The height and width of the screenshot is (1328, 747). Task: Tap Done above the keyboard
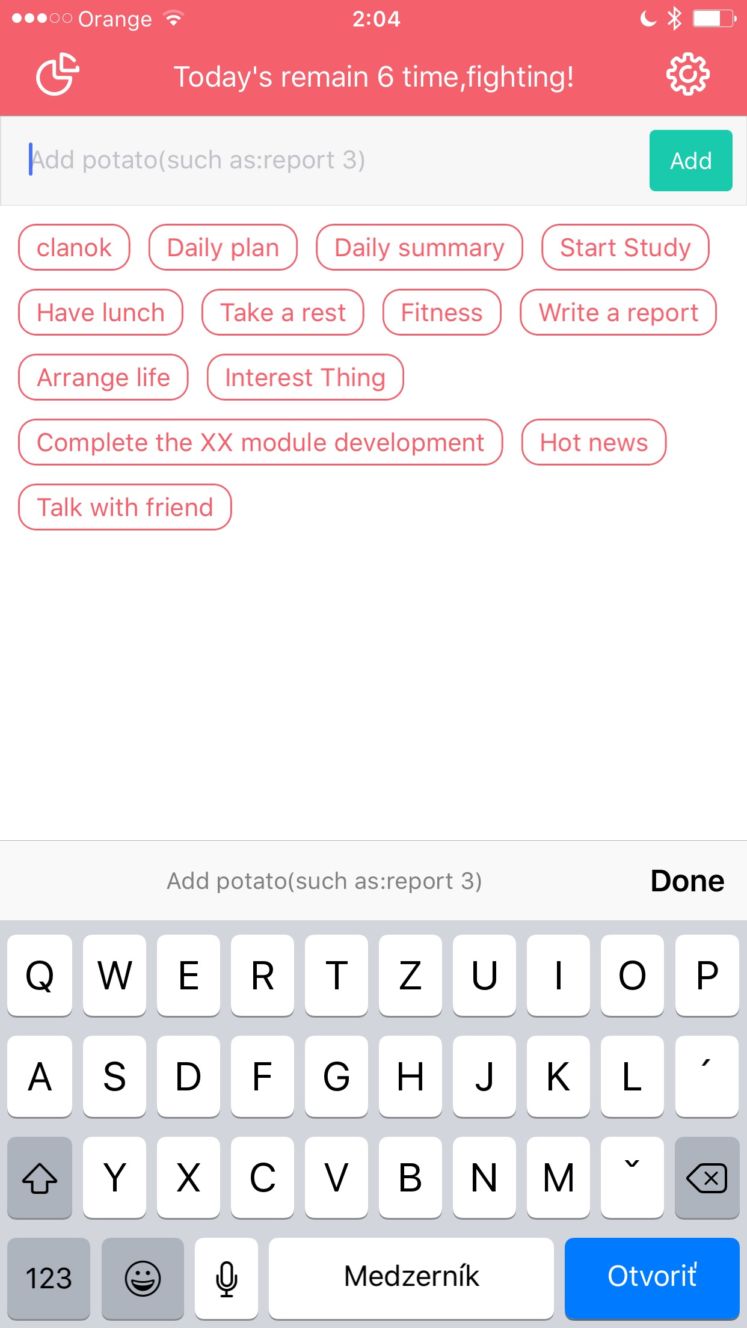(x=687, y=881)
